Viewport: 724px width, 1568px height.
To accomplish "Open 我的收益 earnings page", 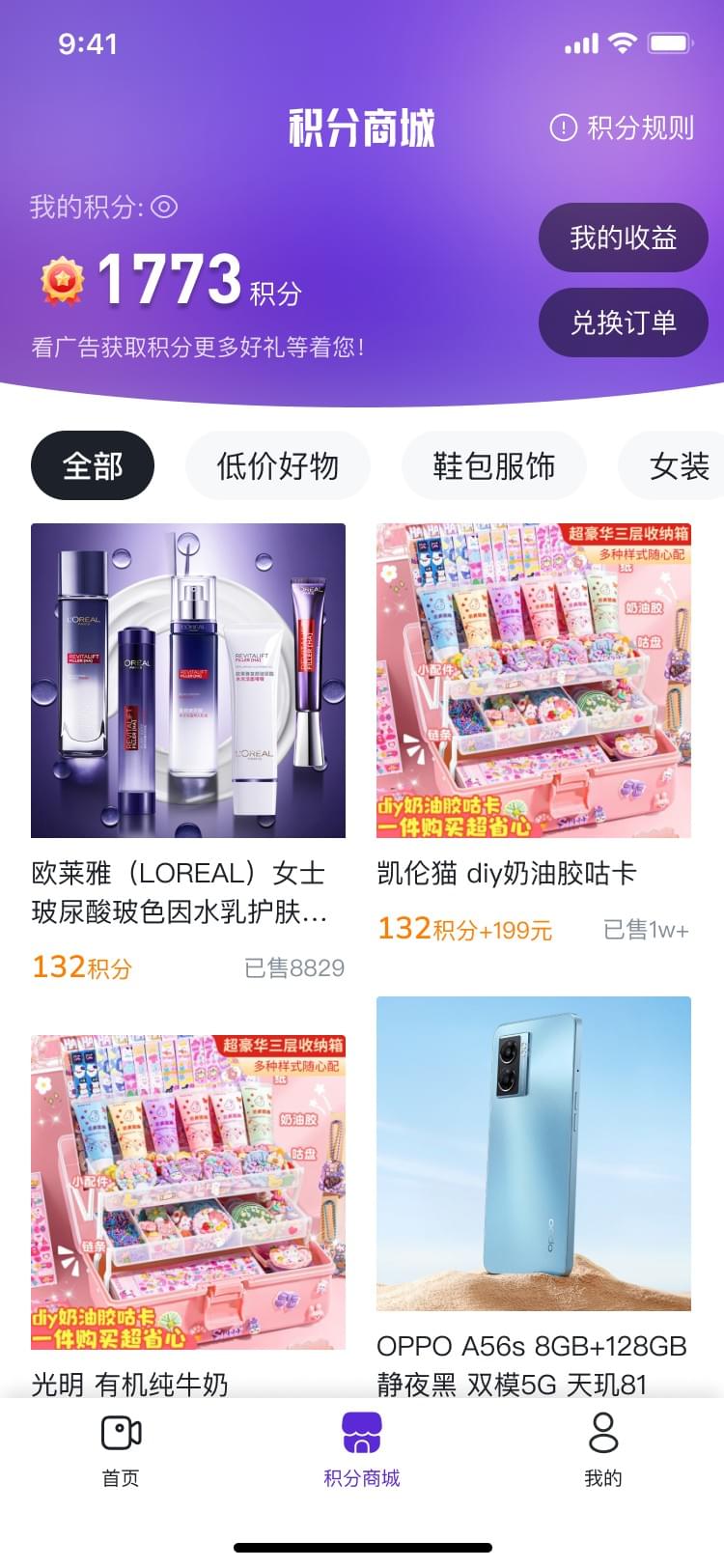I will tap(623, 238).
